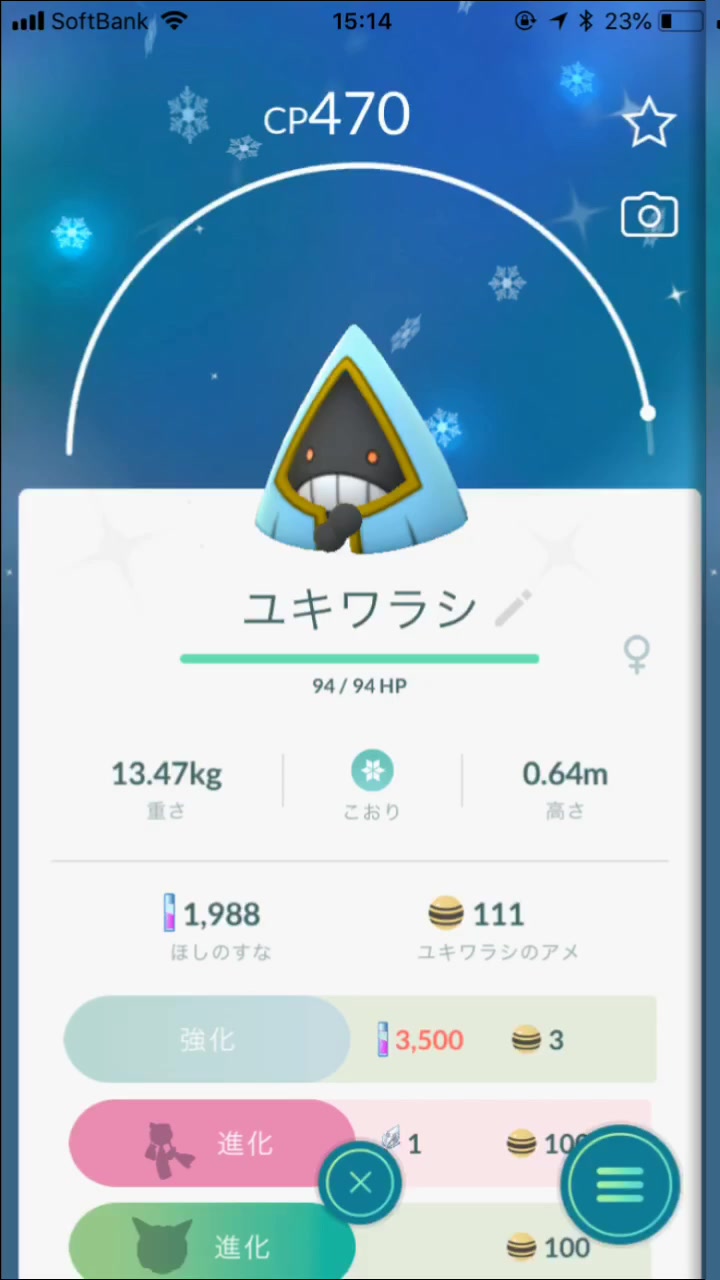Tap the pink 進化 evolve button

pyautogui.click(x=210, y=1143)
